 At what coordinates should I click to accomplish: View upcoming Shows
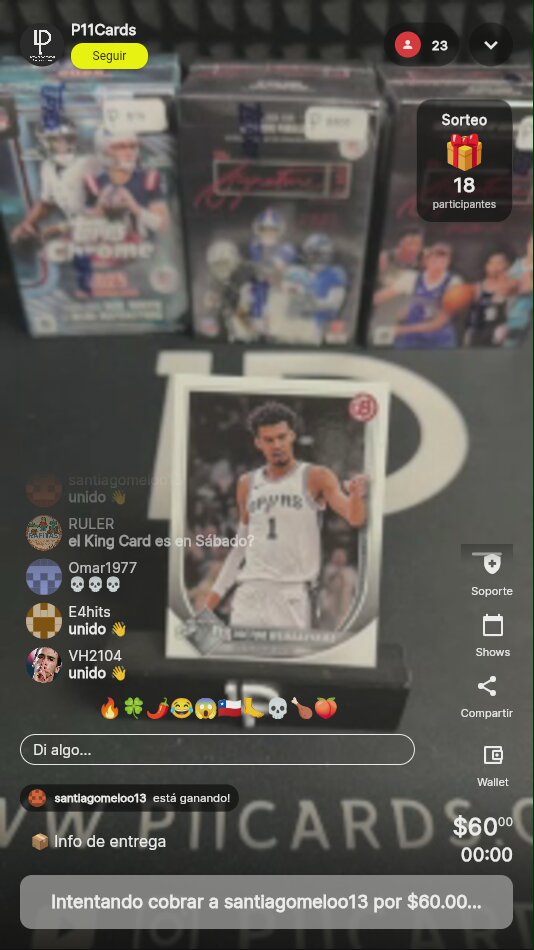(492, 635)
